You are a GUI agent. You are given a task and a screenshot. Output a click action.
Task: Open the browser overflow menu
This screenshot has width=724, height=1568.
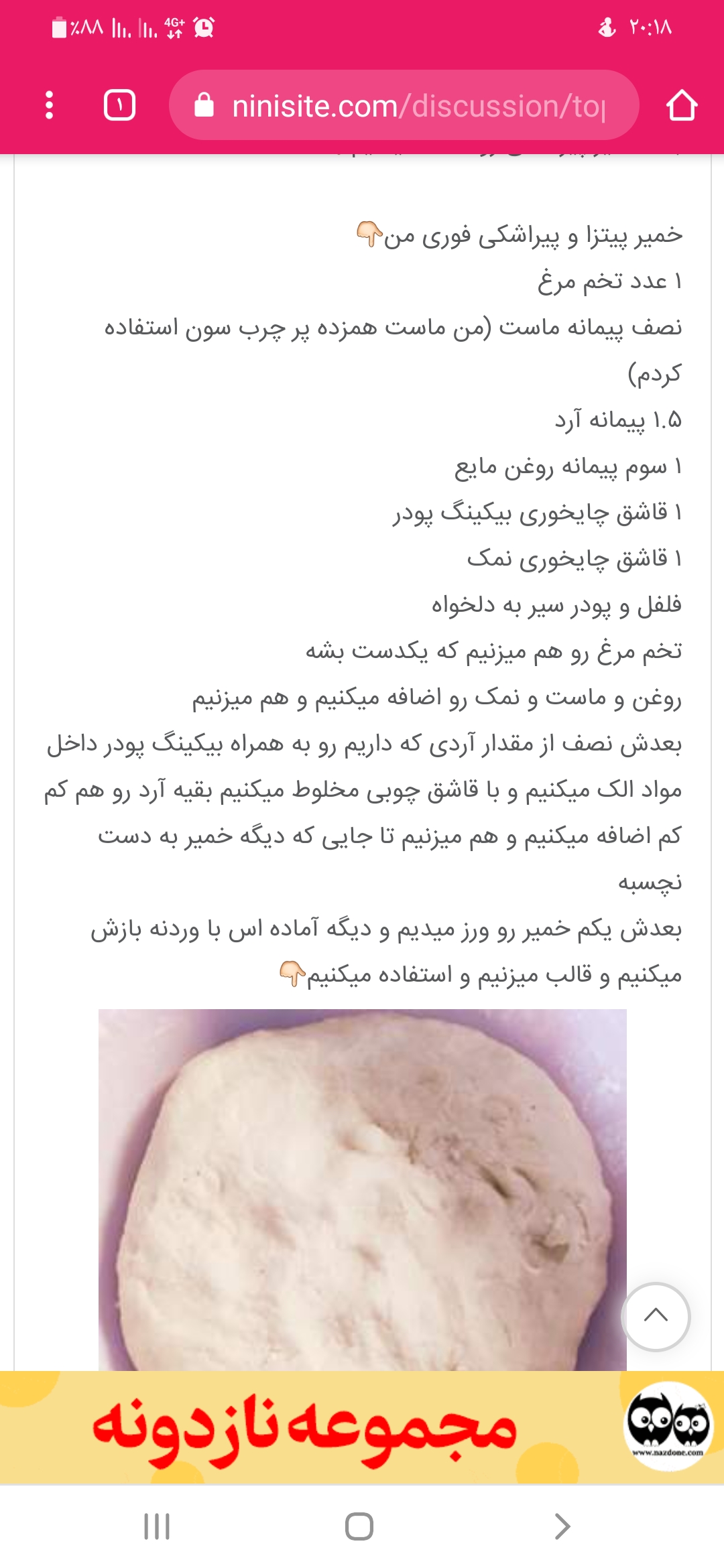click(49, 105)
